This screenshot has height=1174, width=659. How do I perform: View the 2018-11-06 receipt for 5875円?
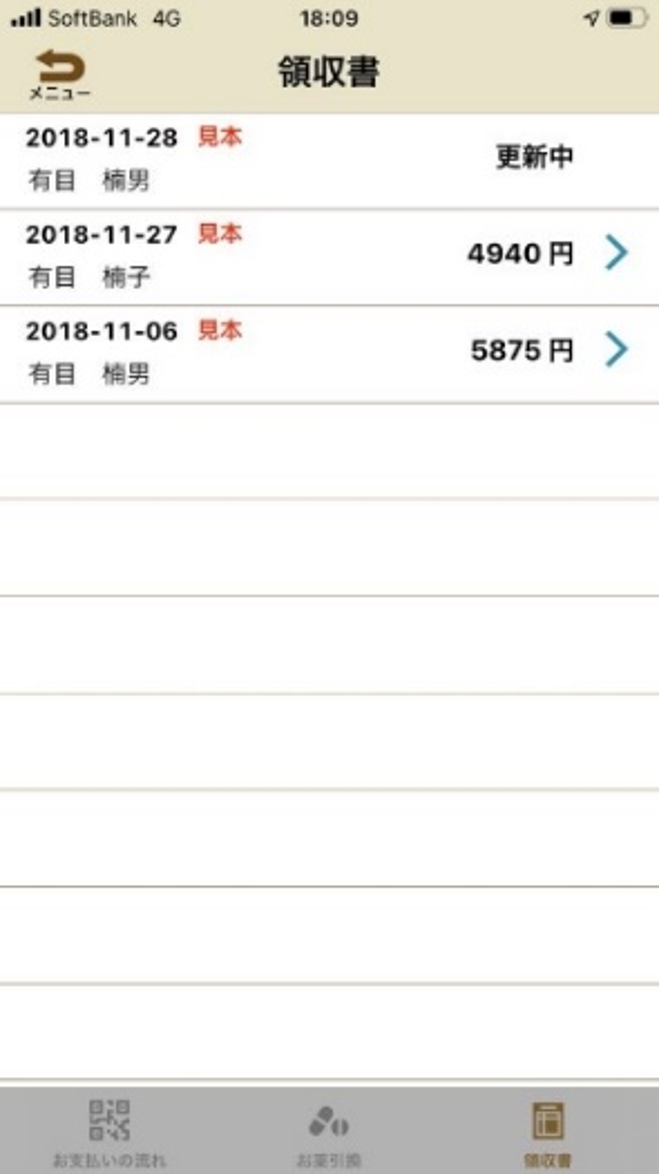(x=329, y=352)
